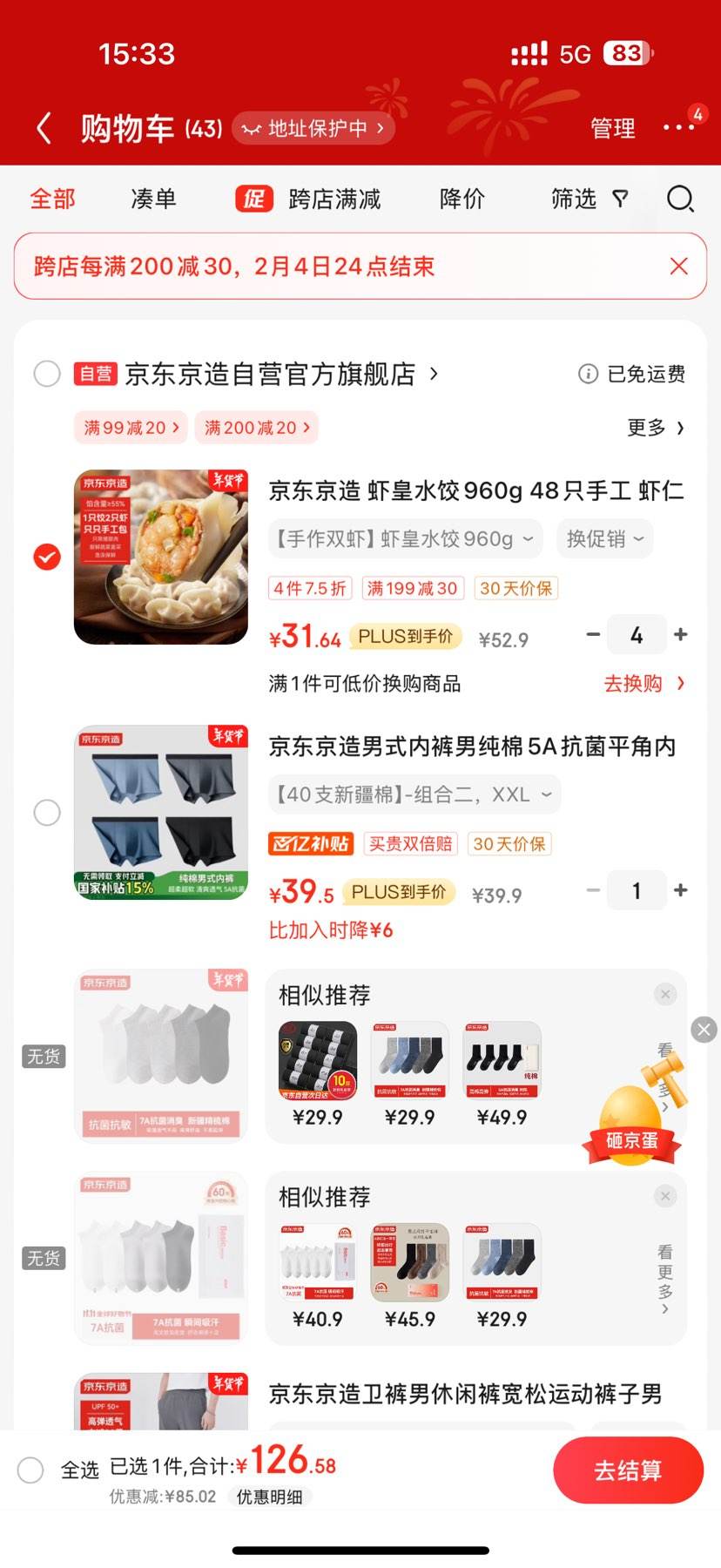Check the 男式内裤 underwear item
Image resolution: width=721 pixels, height=1568 pixels.
pyautogui.click(x=46, y=812)
